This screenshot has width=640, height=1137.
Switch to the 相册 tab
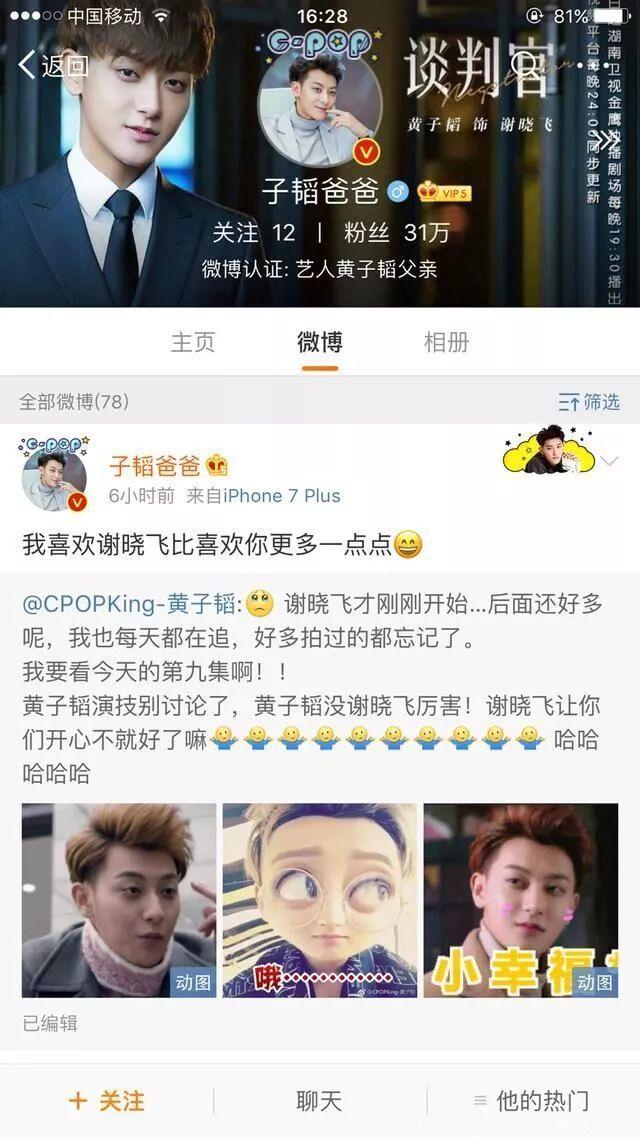446,342
